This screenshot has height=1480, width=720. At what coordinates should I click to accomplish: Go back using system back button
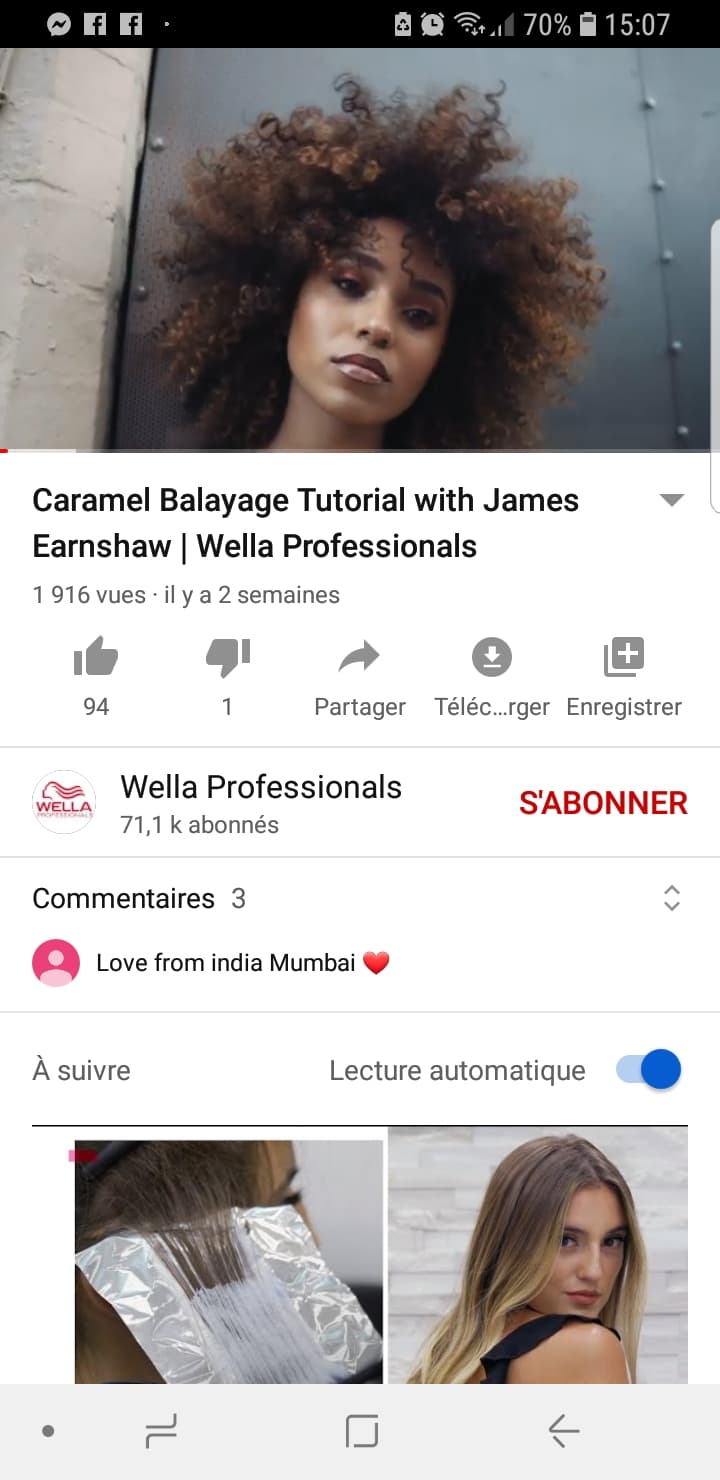click(563, 1432)
